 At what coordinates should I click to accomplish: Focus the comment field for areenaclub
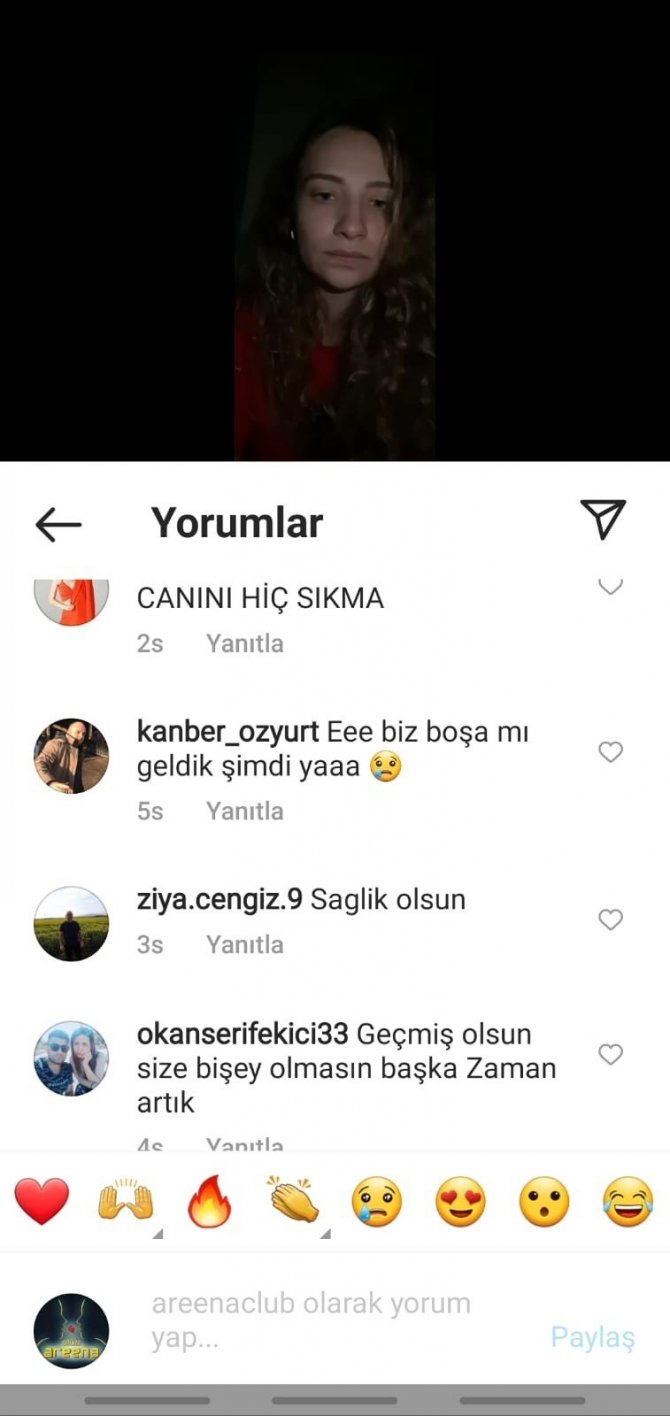[x=330, y=1321]
